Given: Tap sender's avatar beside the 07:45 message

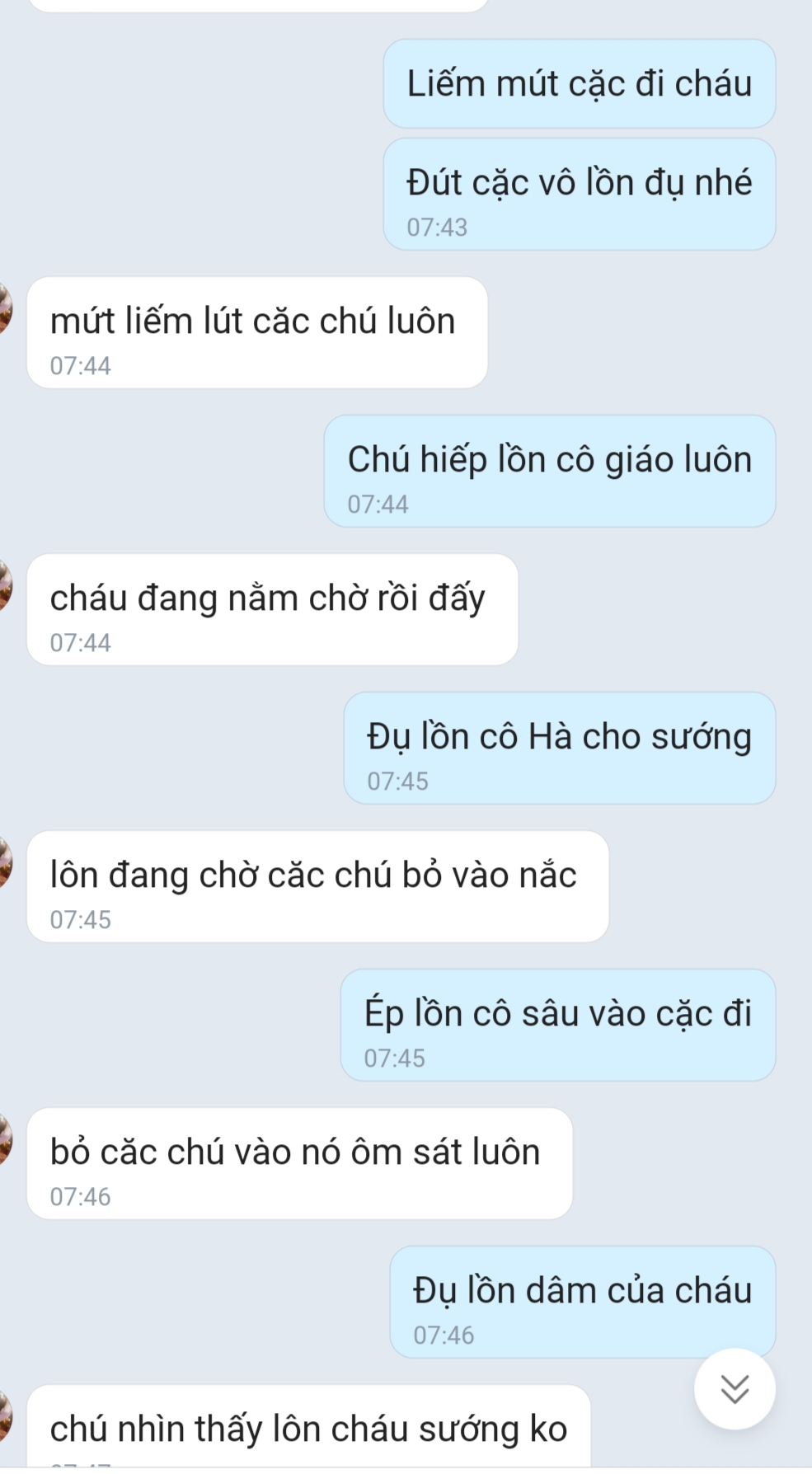Looking at the screenshot, I should click(4, 863).
